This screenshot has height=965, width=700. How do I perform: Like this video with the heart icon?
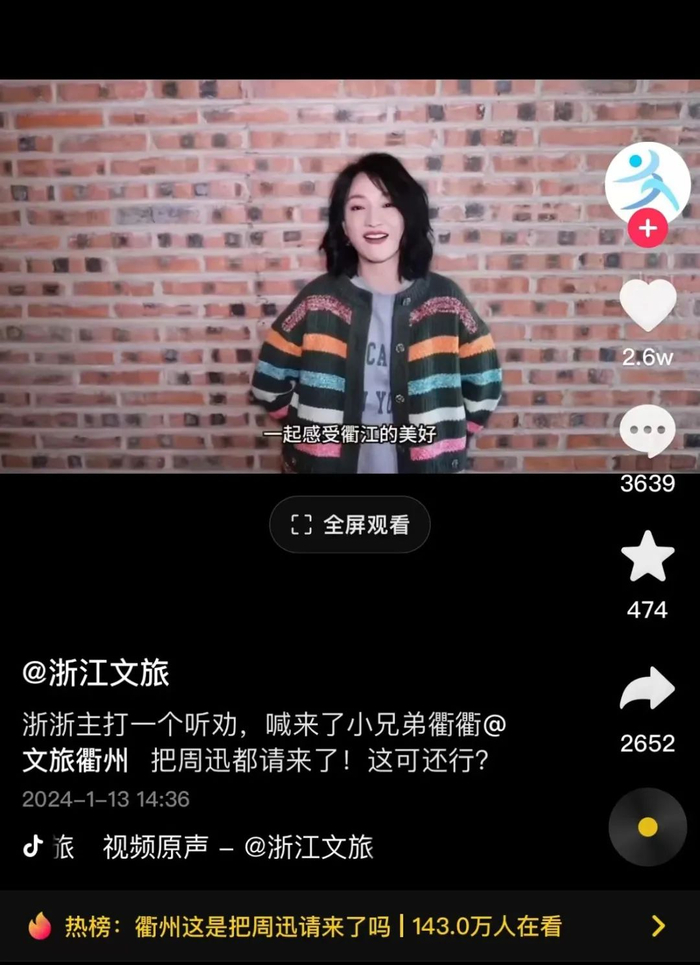click(x=648, y=306)
